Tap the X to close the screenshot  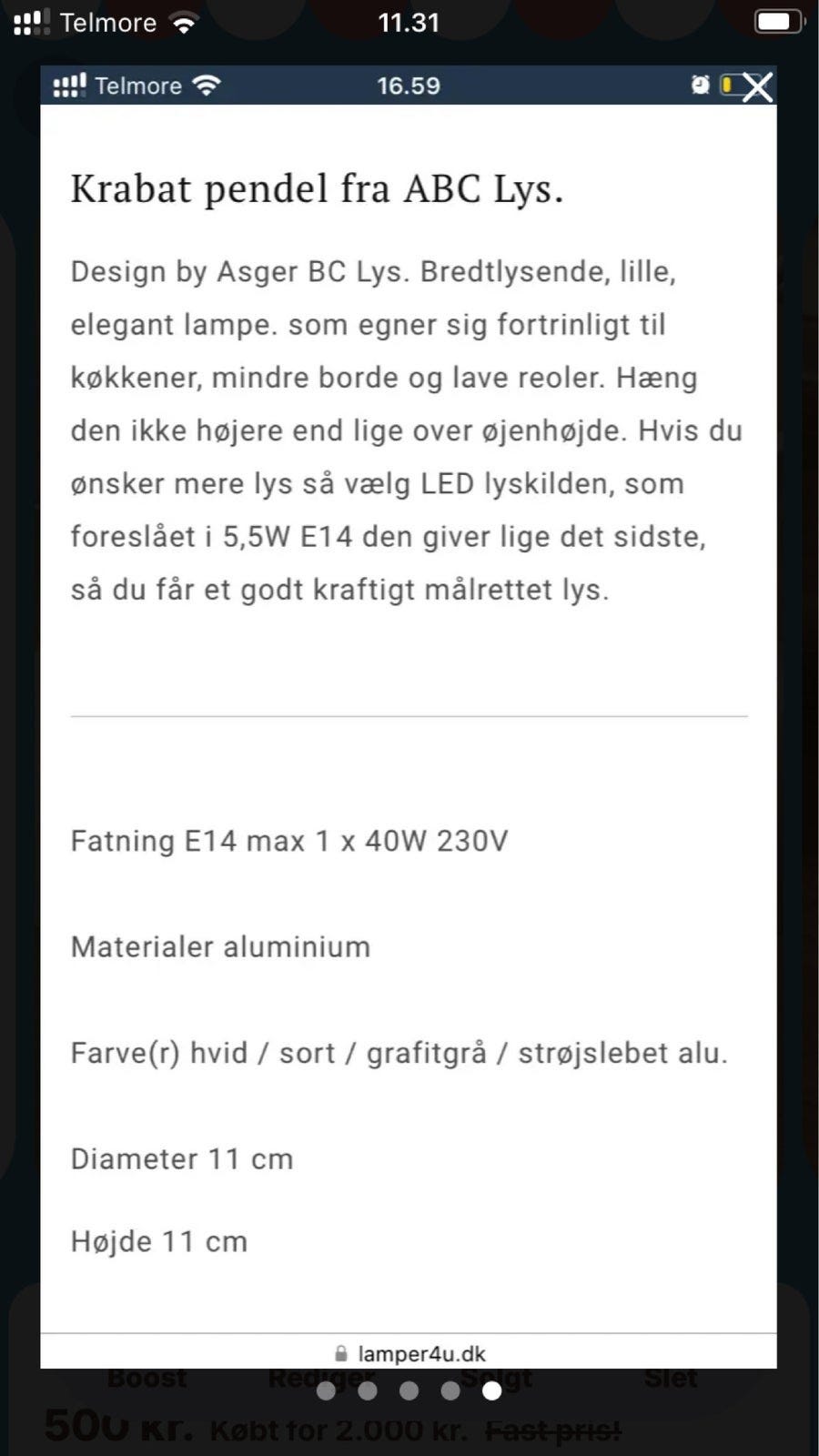point(758,88)
